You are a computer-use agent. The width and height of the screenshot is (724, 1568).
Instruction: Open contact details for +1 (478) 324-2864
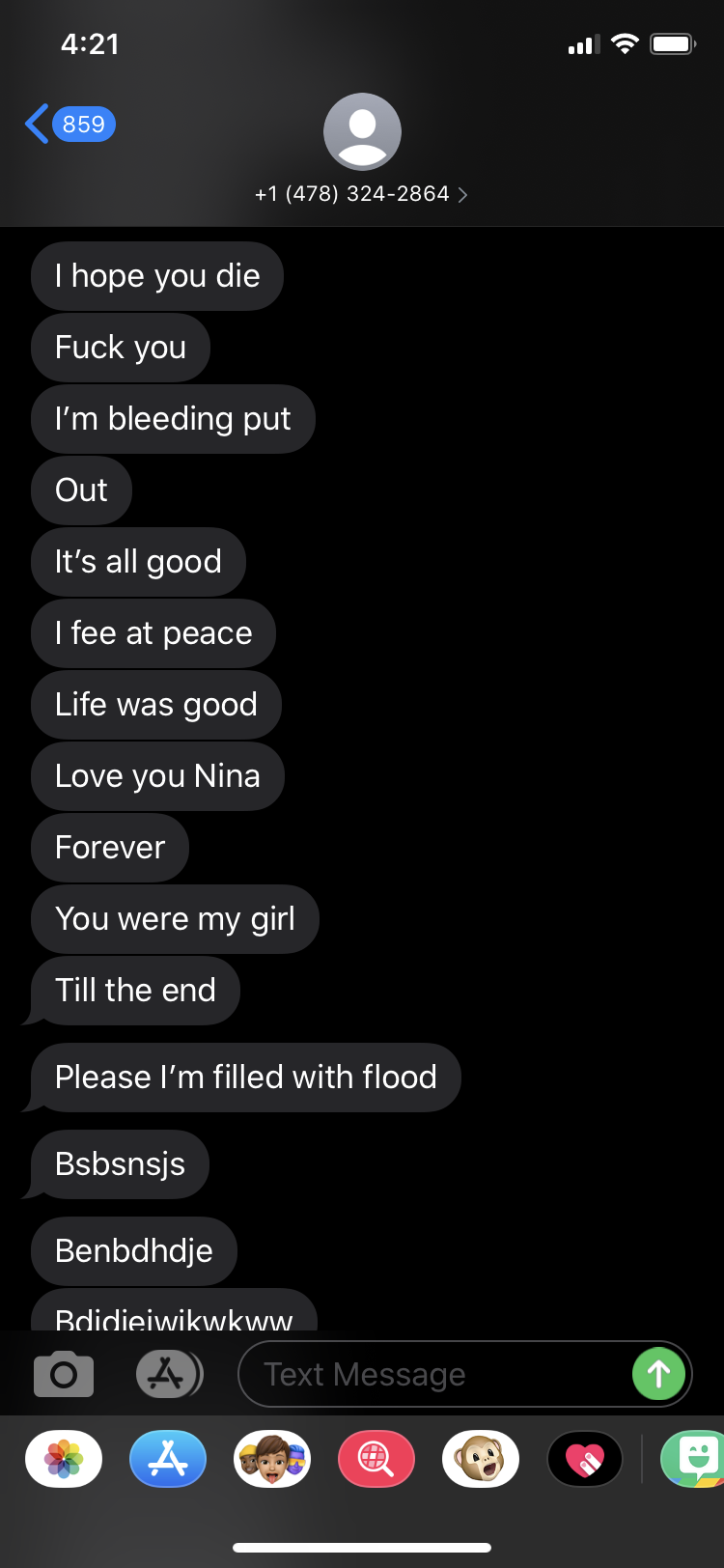361,194
